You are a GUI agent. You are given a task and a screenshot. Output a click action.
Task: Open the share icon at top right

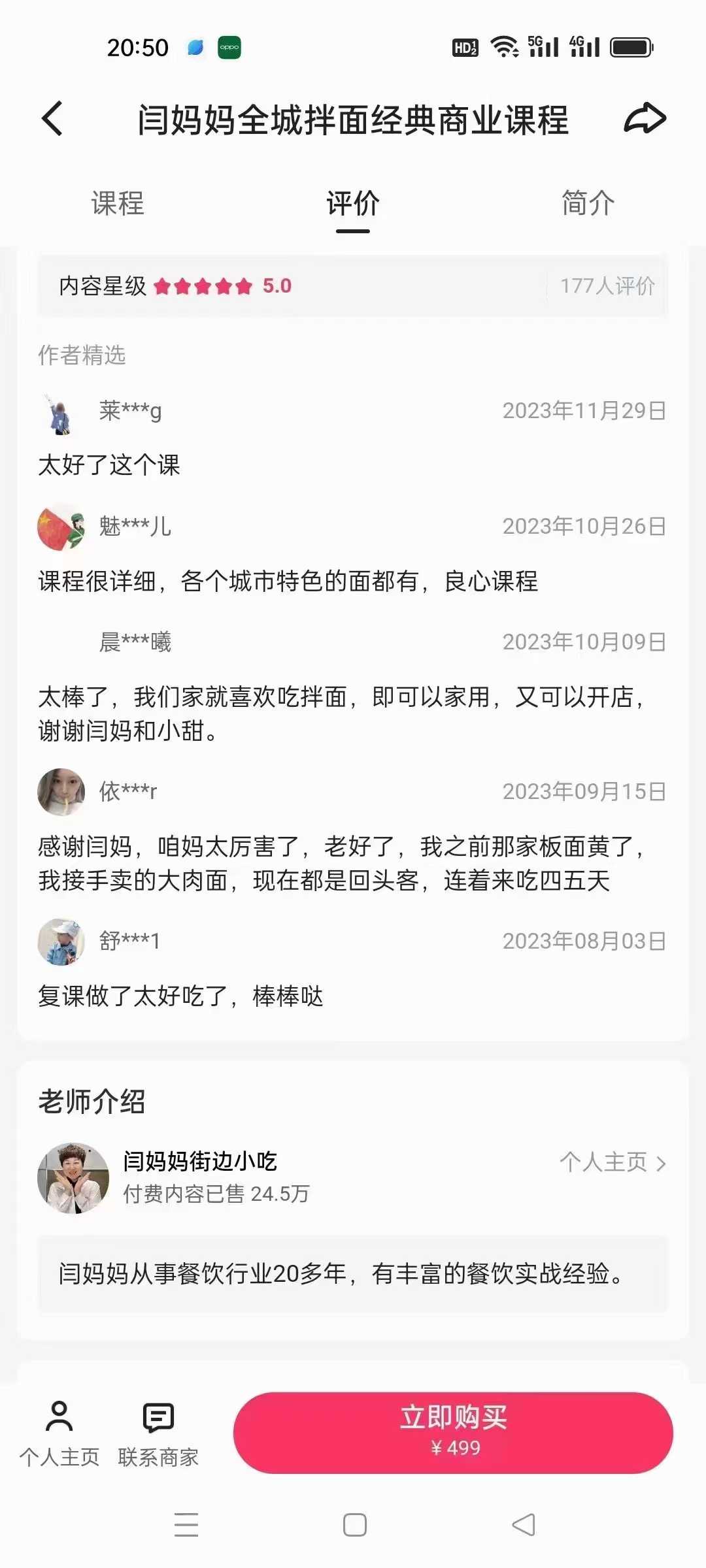coord(643,120)
